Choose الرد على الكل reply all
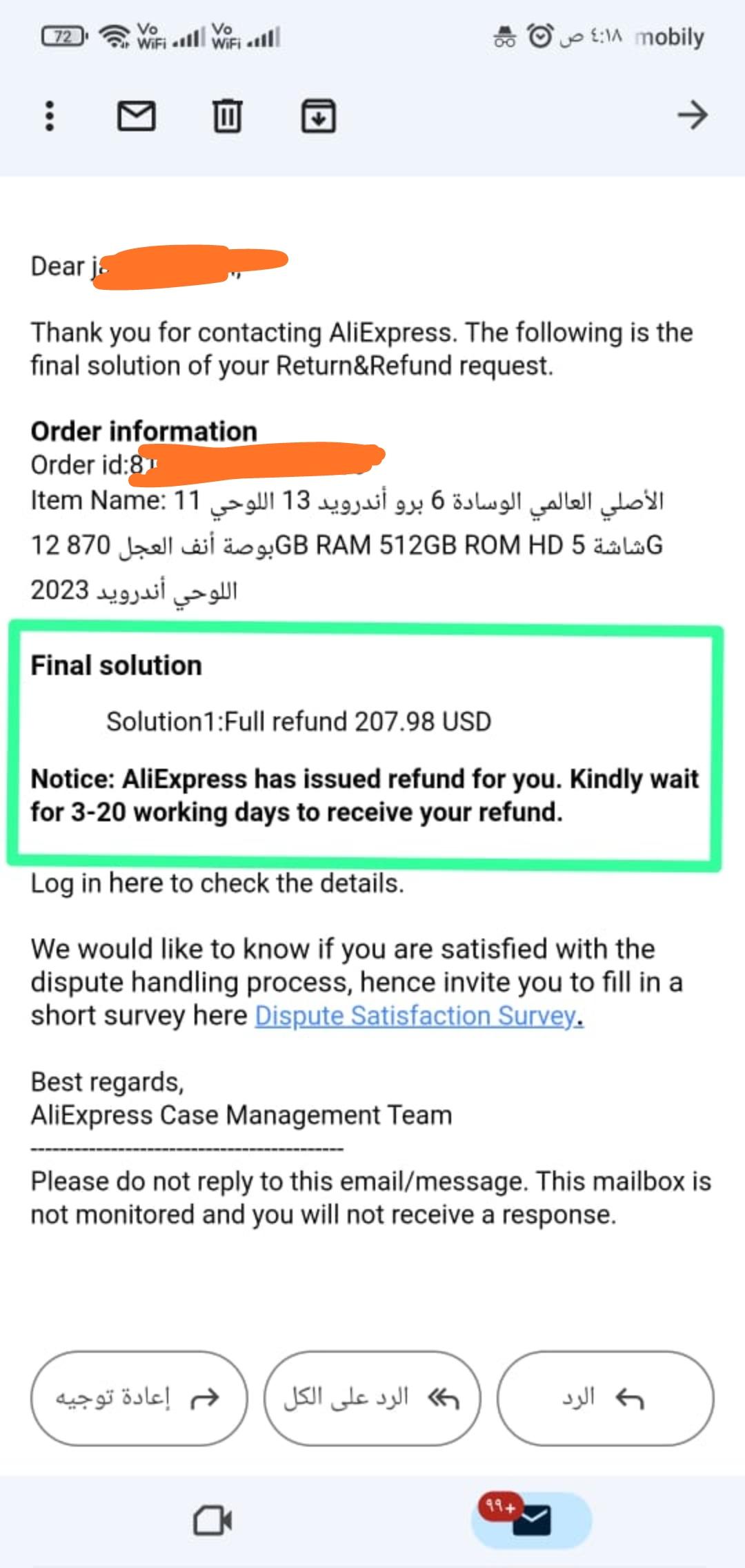The height and width of the screenshot is (1568, 745). 372,1398
